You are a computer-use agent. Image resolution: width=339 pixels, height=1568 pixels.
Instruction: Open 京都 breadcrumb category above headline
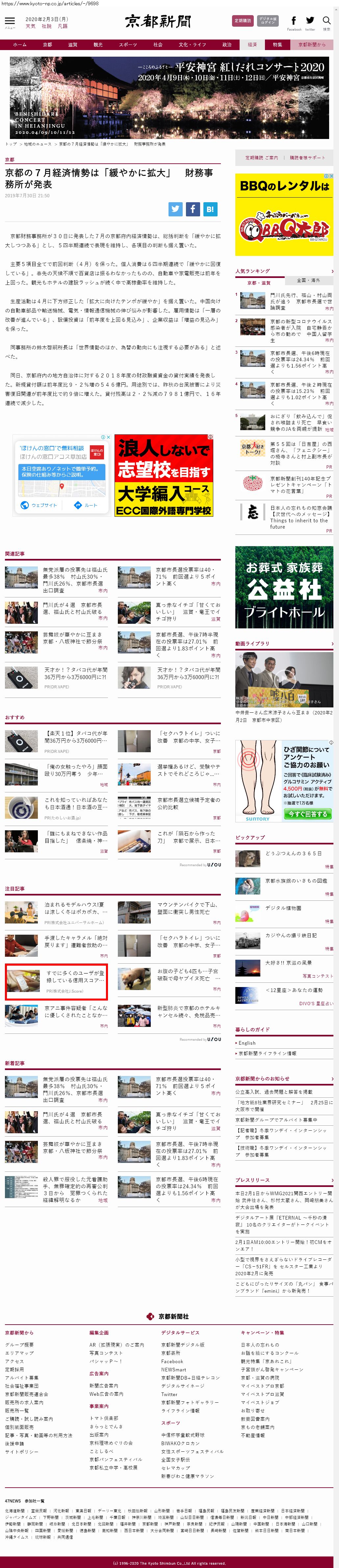point(10,159)
